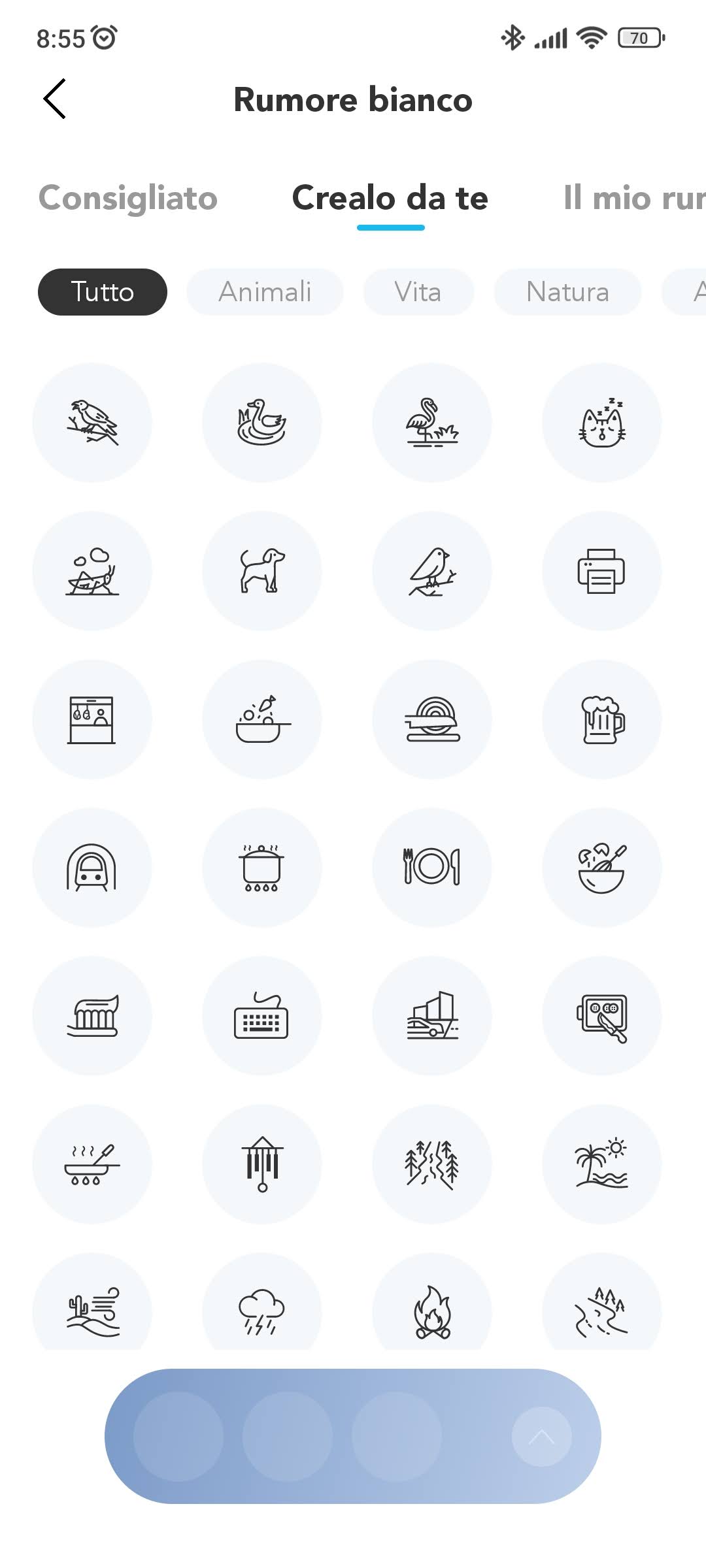Screen dimensions: 706x1568
Task: Expand the sound mixer panel arrow
Action: tap(541, 1437)
